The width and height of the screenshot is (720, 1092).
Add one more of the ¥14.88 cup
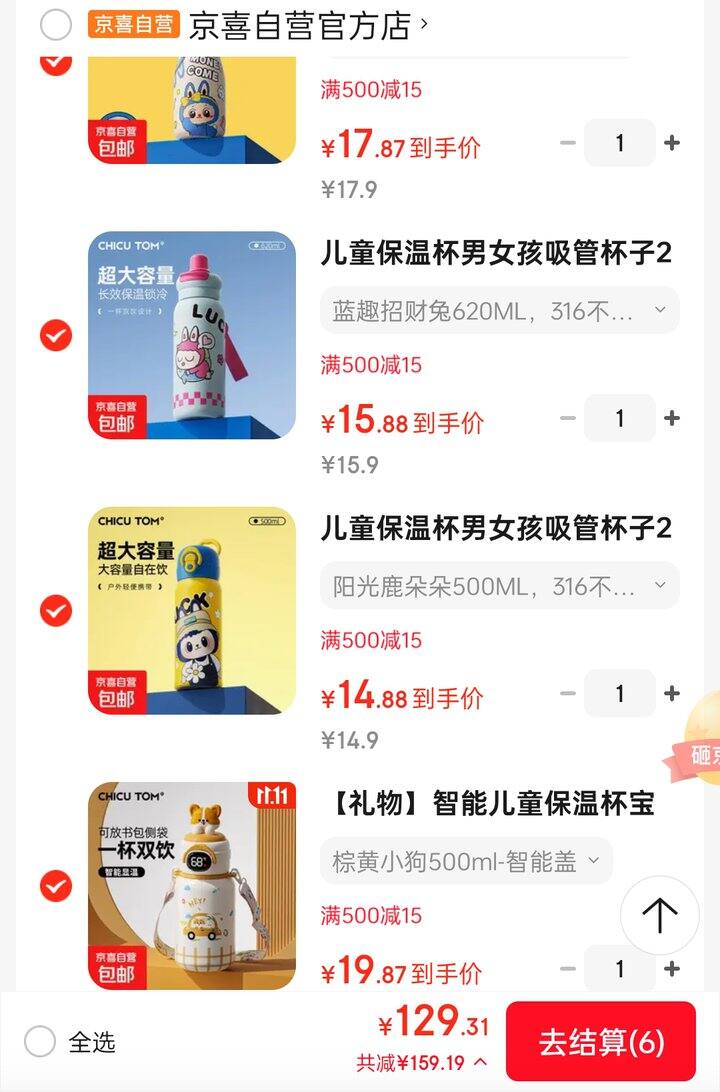coord(672,693)
